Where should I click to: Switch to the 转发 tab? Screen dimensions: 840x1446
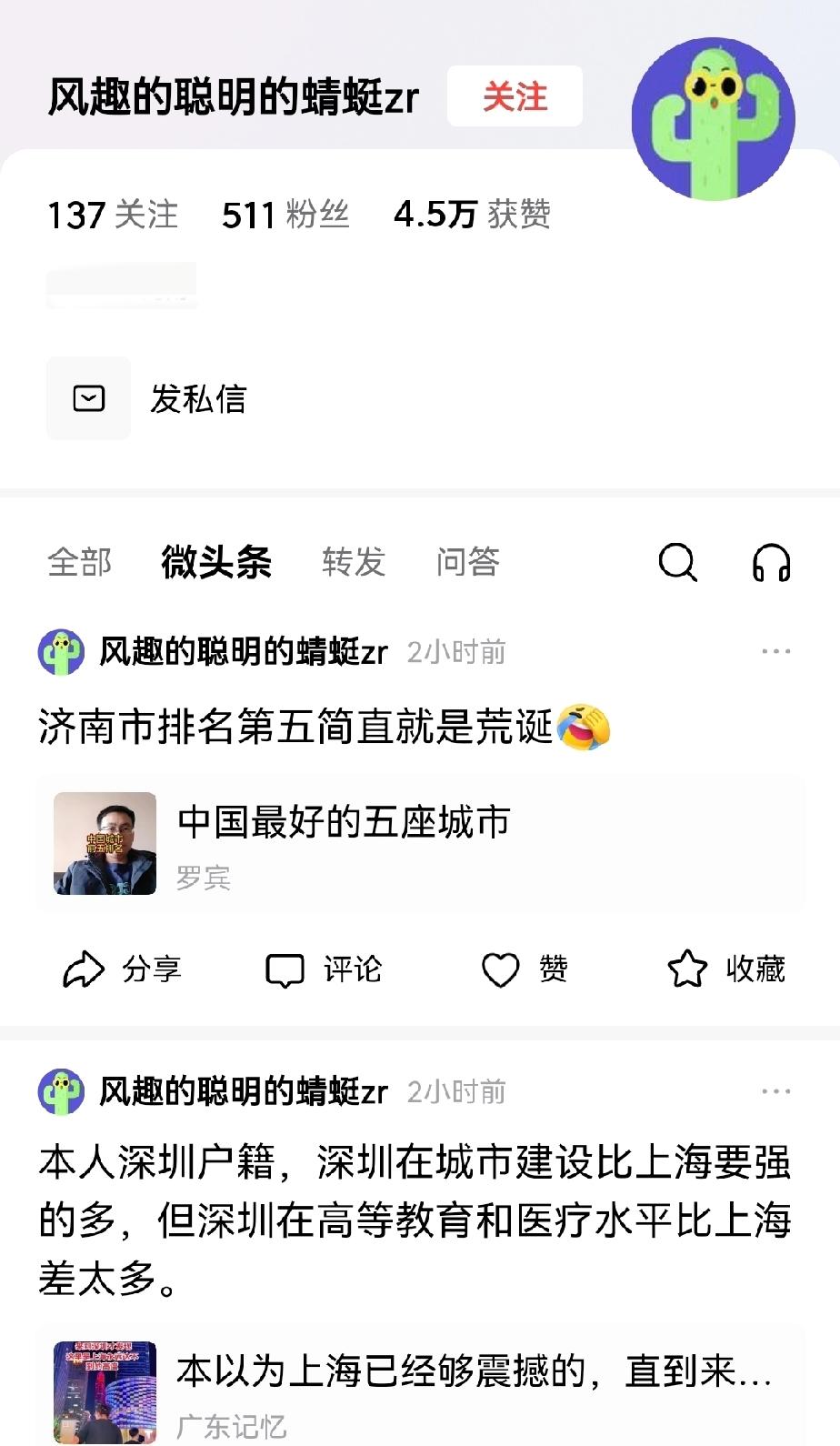tap(354, 562)
